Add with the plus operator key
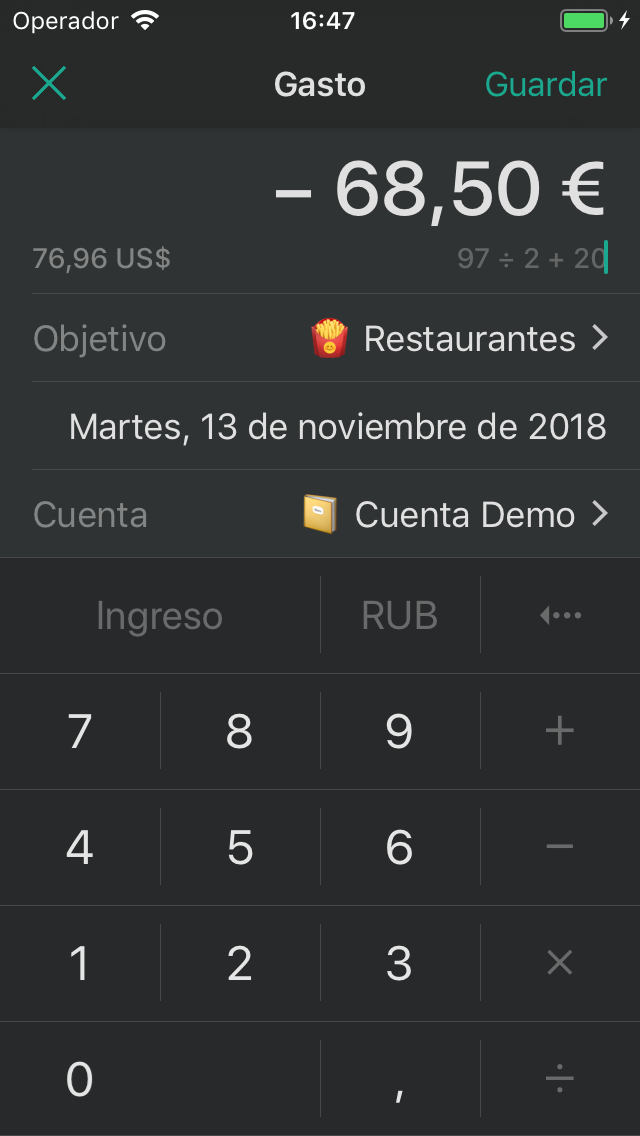This screenshot has width=640, height=1136. coord(560,732)
